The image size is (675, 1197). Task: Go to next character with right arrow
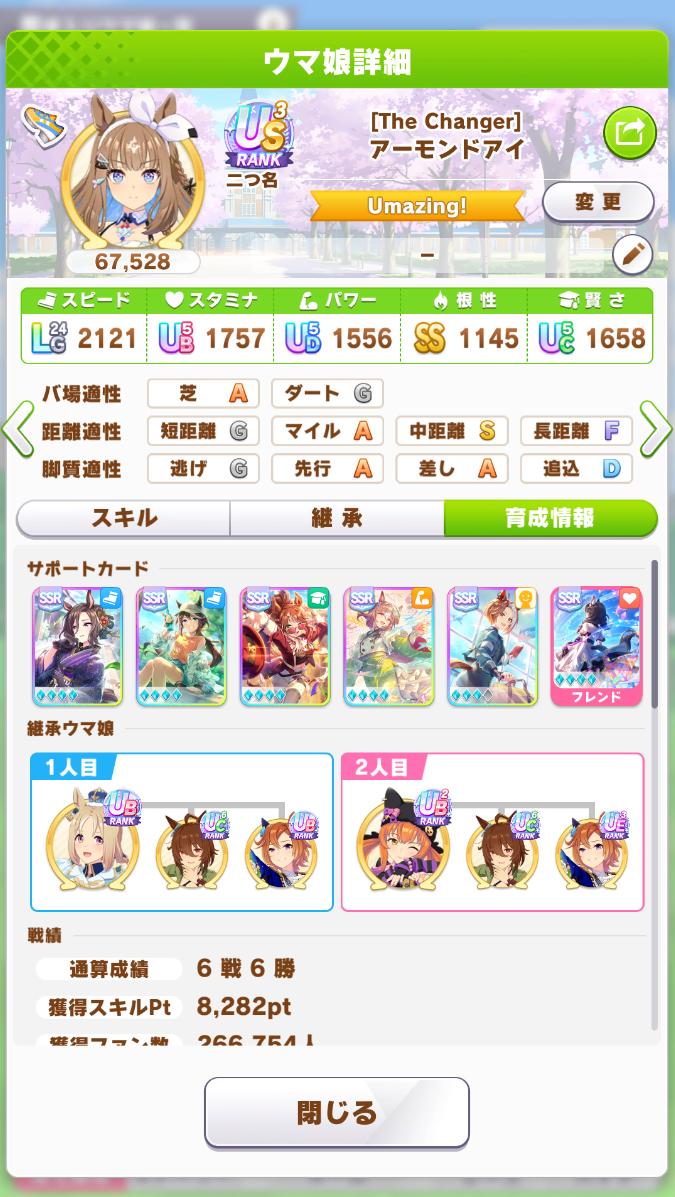657,430
